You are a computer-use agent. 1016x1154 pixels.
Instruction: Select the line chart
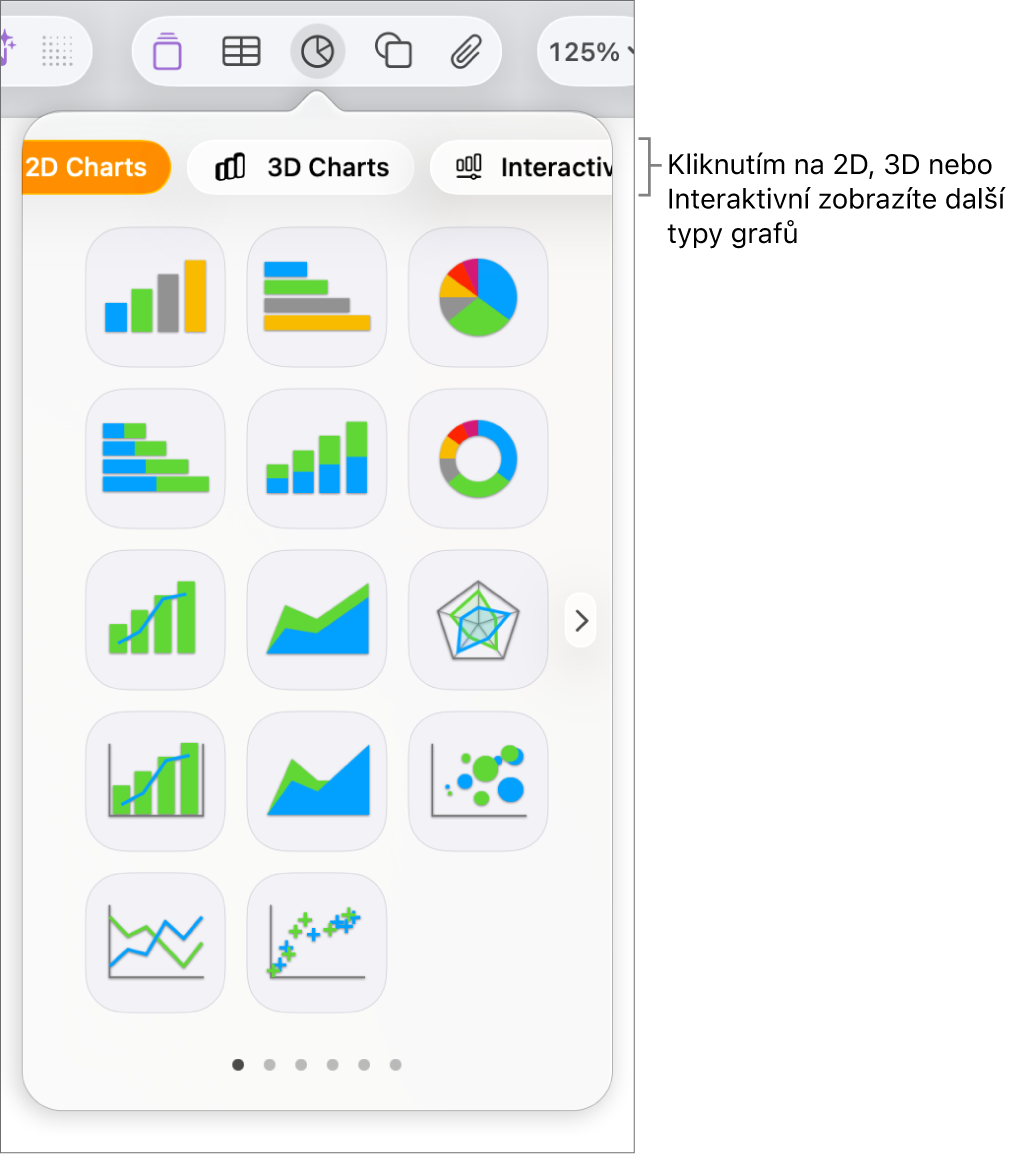click(x=155, y=943)
